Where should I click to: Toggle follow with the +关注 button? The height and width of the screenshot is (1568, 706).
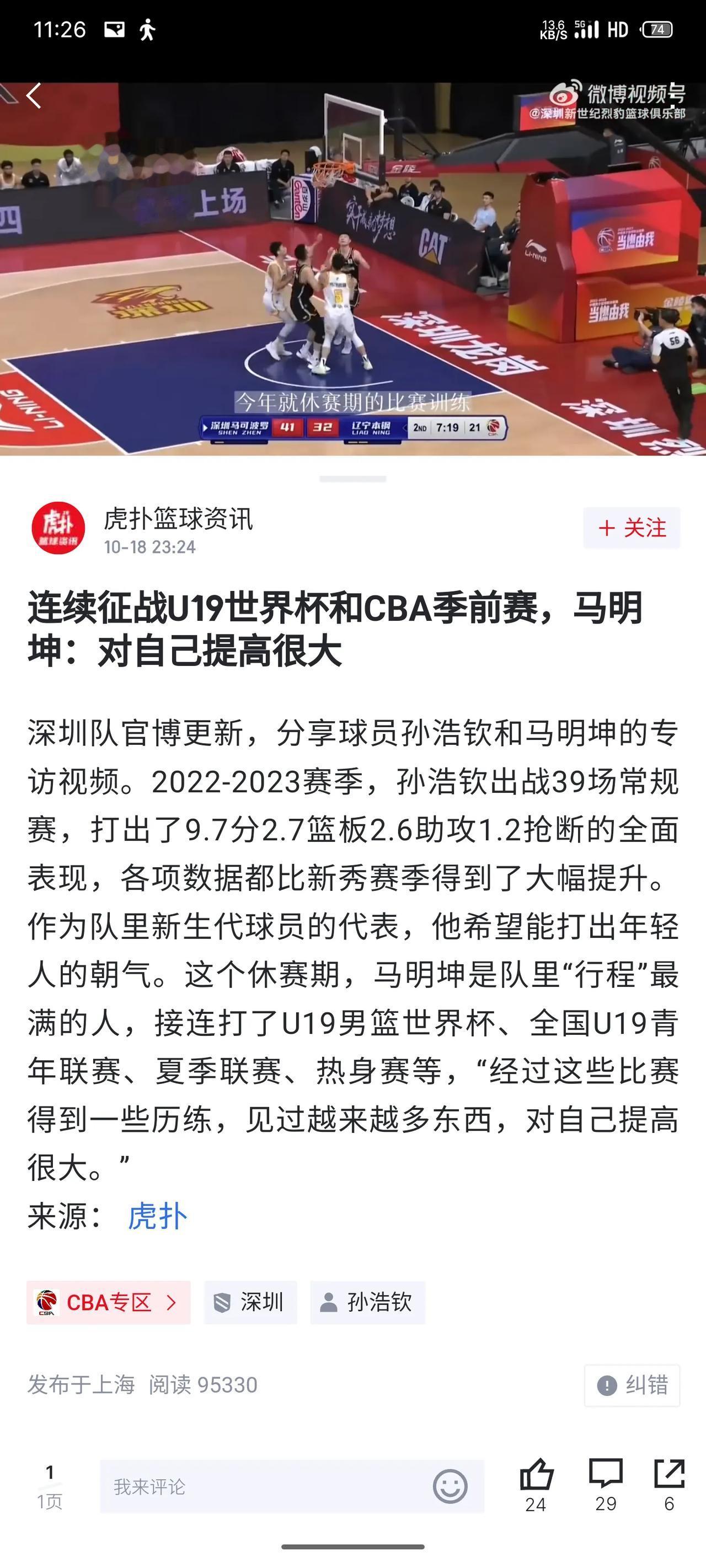click(632, 528)
